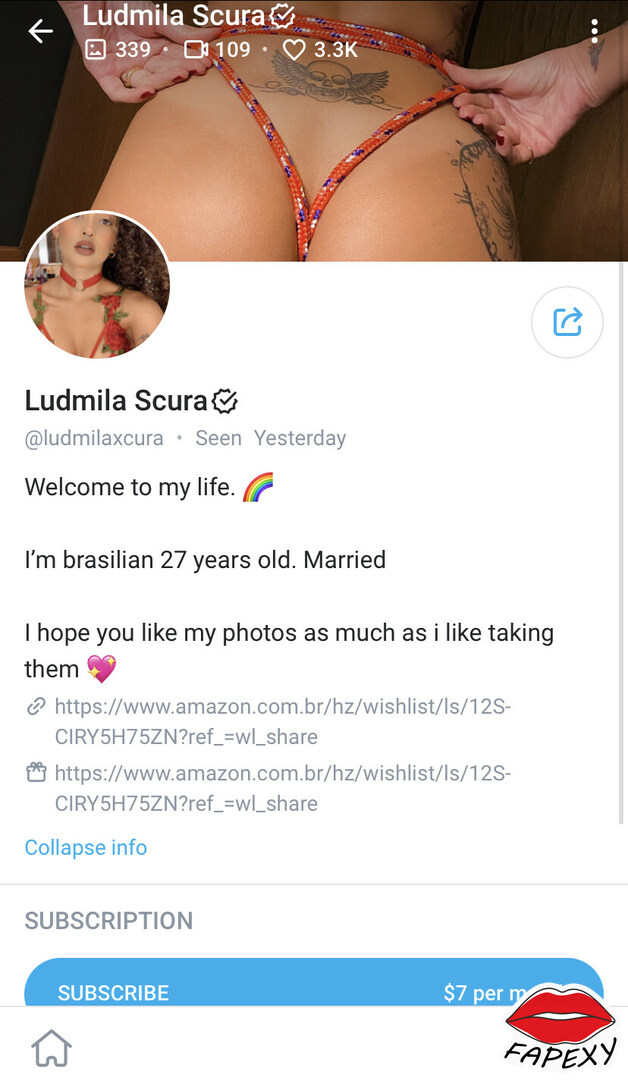Go to the Home tab
This screenshot has width=628, height=1080.
pyautogui.click(x=52, y=1046)
